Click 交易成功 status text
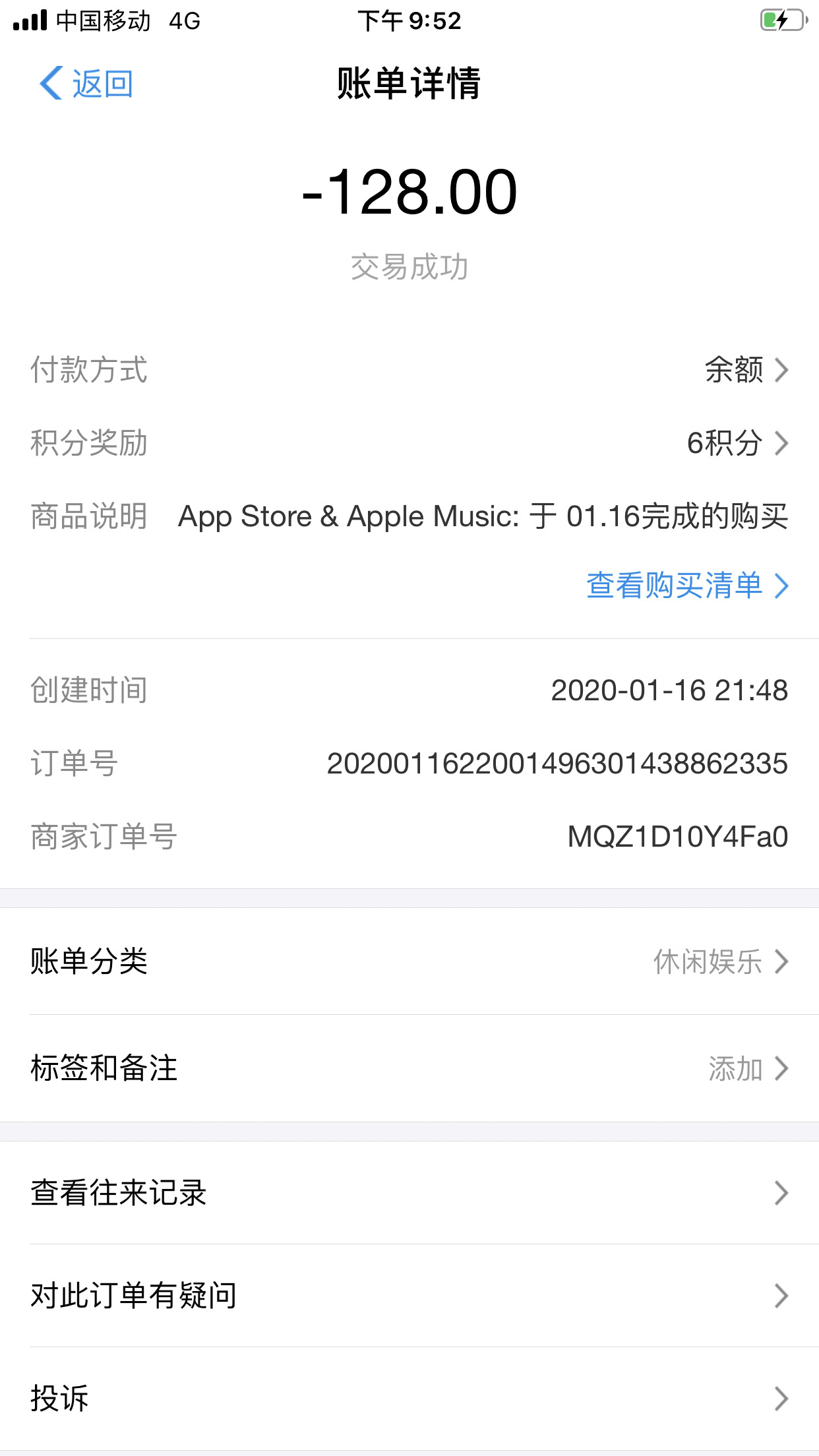The height and width of the screenshot is (1456, 819). [x=409, y=266]
